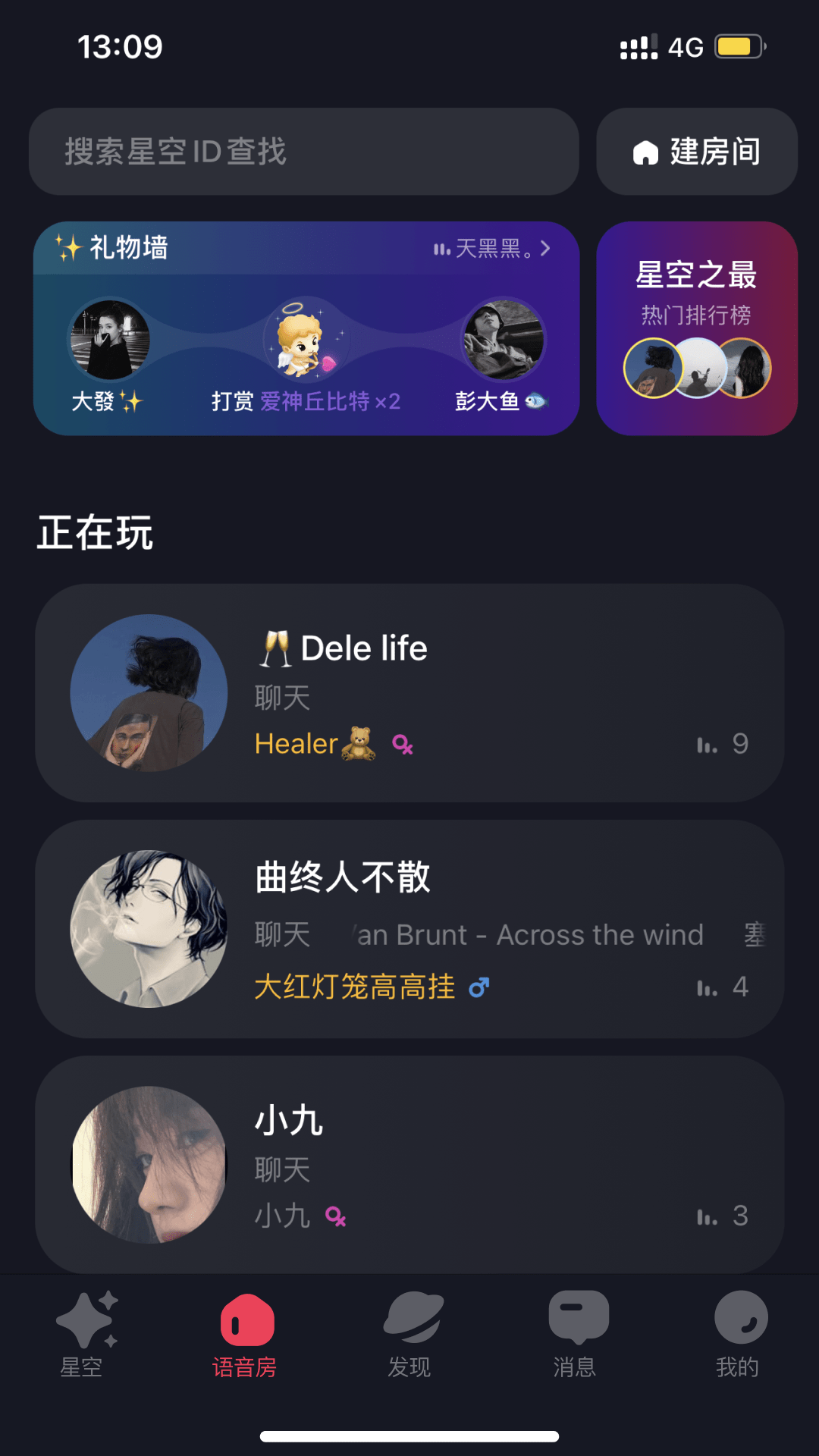
Task: Tap the female gender icon beside Healer🧸
Action: tap(402, 745)
